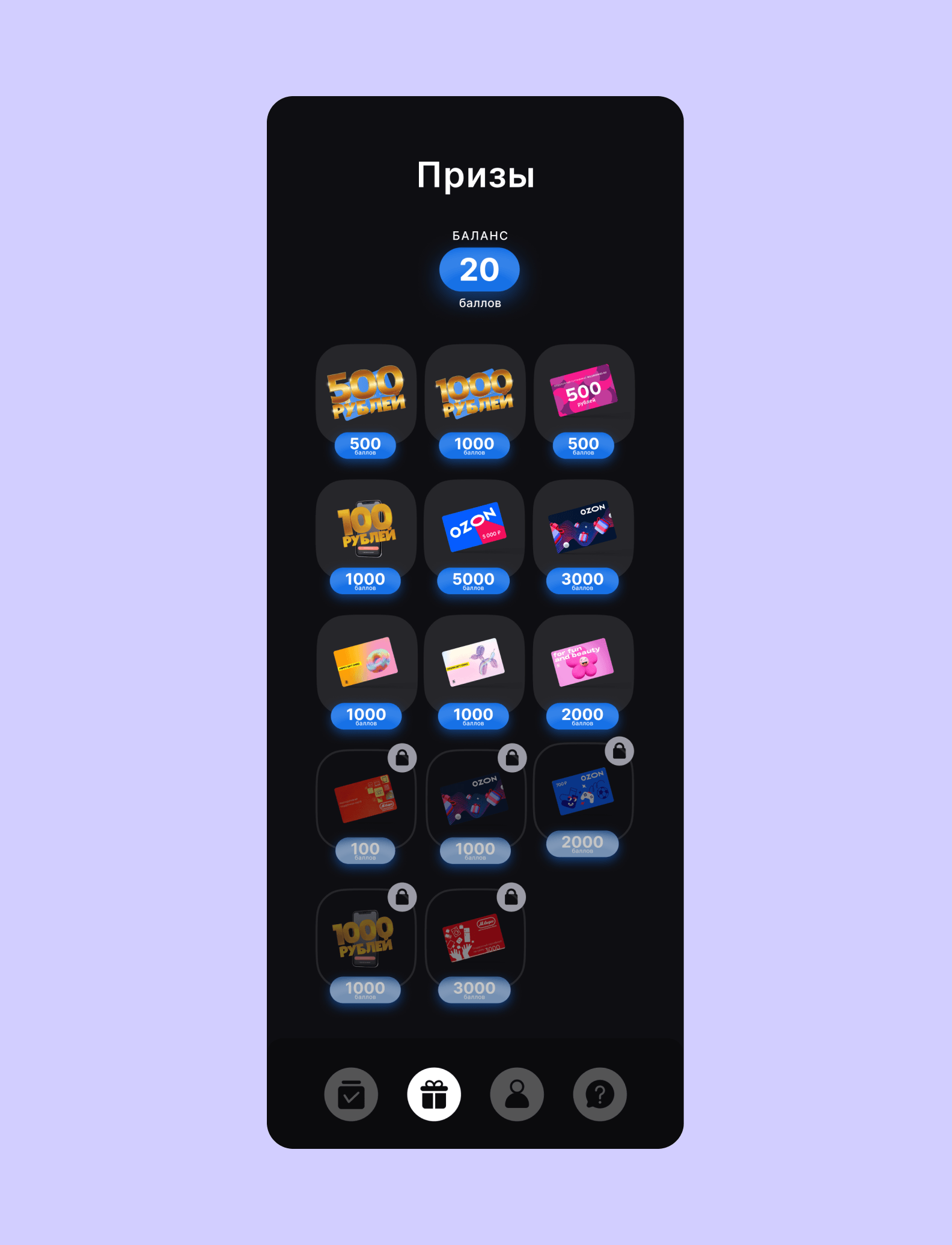
Task: Switch to the gift prizes tab
Action: pos(434,1094)
